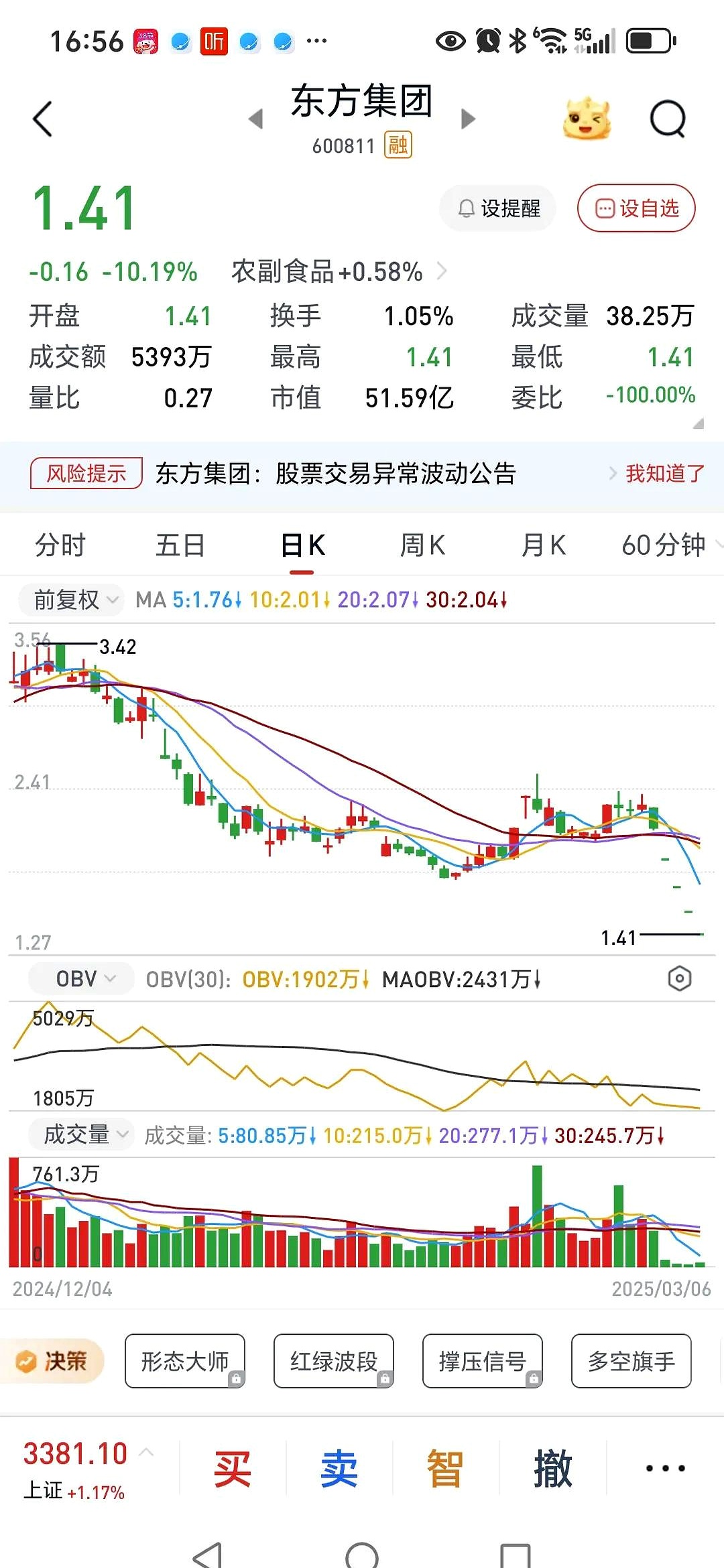Switch to the previous stock arrow
The height and width of the screenshot is (1568, 724).
[x=255, y=119]
